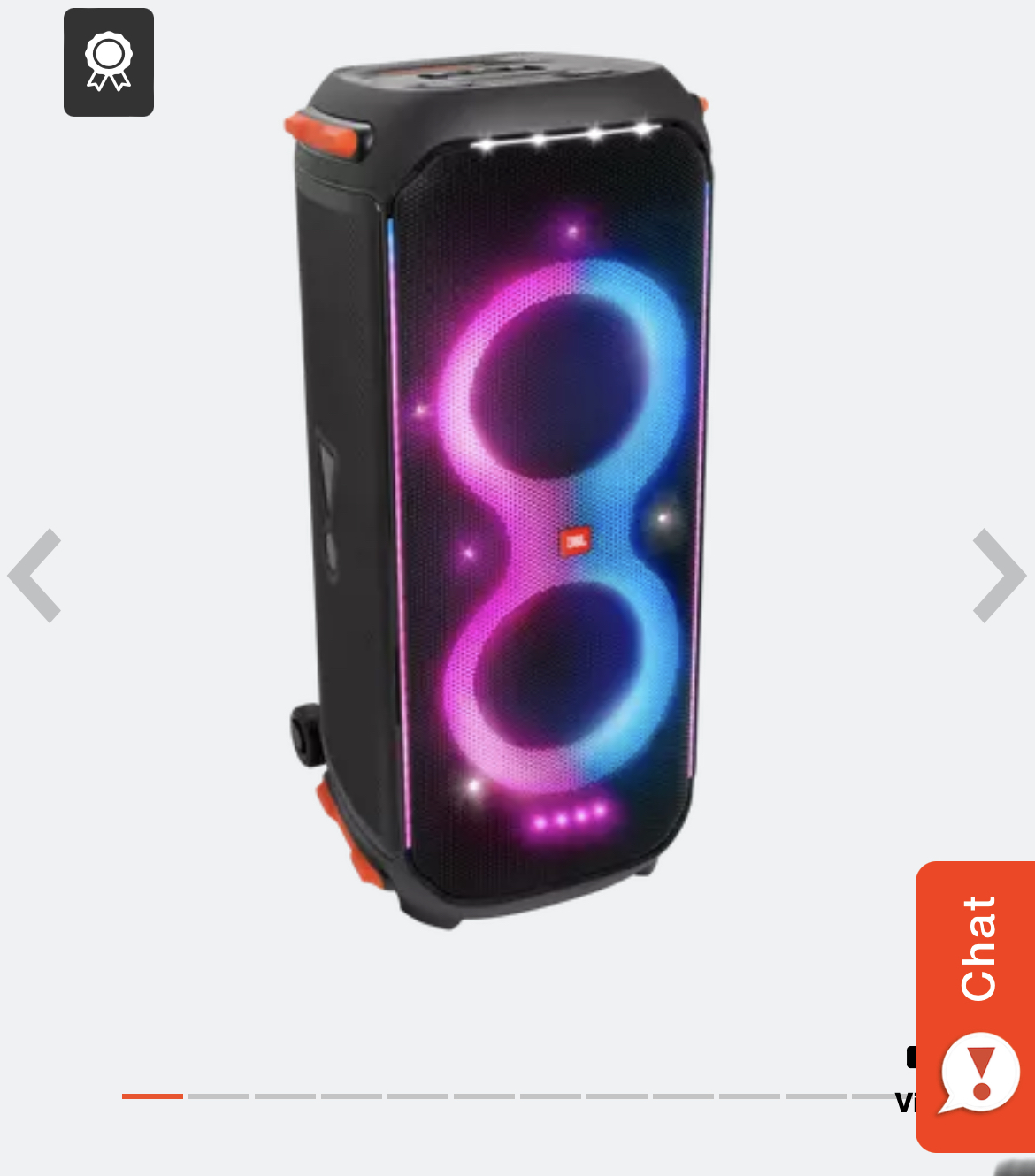Tap the award ribbon badge icon
The height and width of the screenshot is (1176, 1035).
click(109, 63)
